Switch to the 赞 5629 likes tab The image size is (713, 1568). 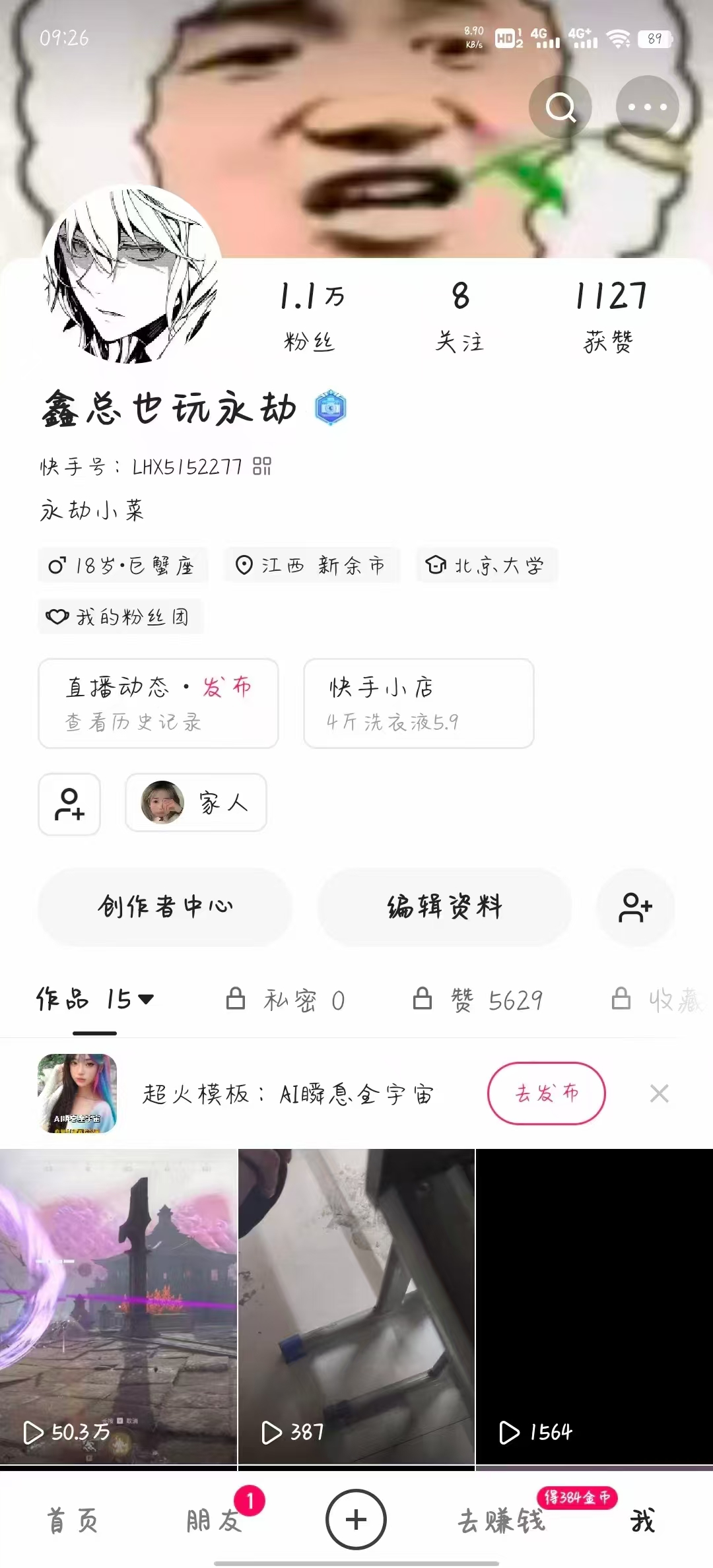point(478,1000)
